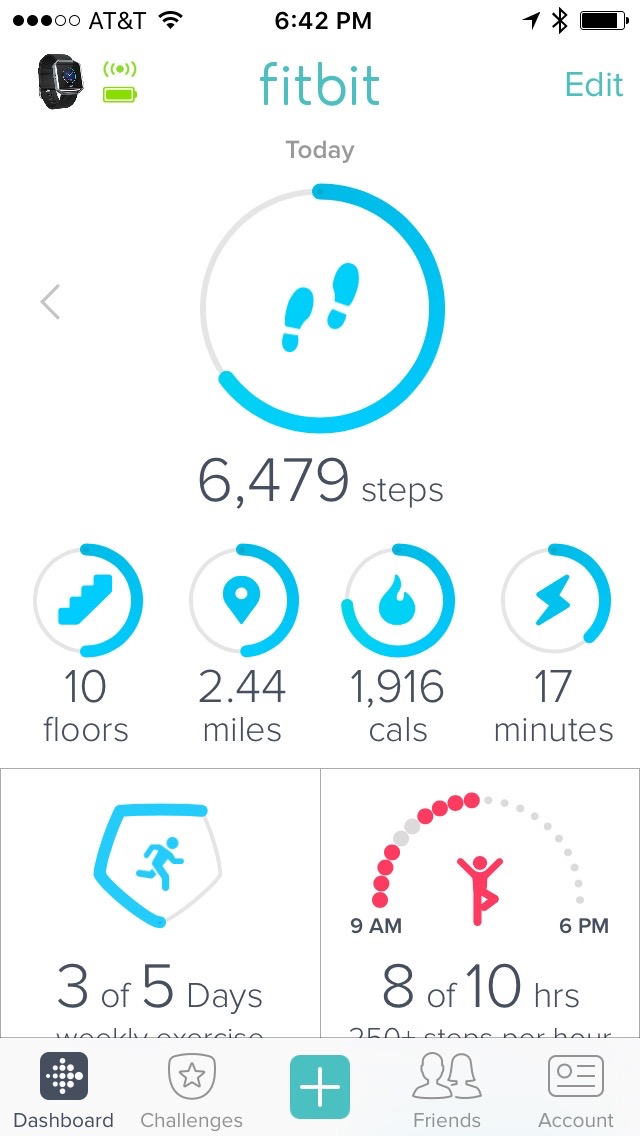Go to the Account tab

[576, 1091]
